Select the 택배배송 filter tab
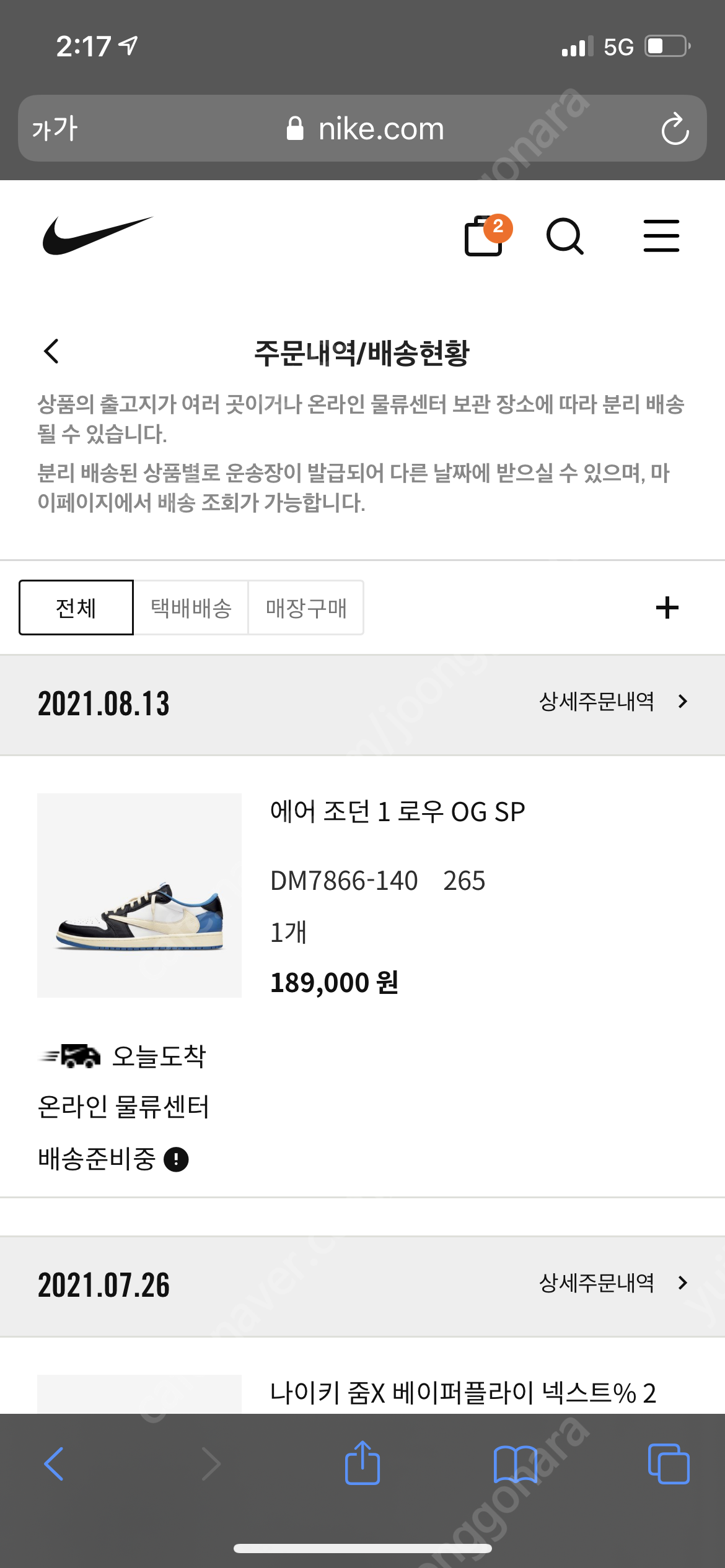Viewport: 725px width, 1568px height. click(190, 608)
